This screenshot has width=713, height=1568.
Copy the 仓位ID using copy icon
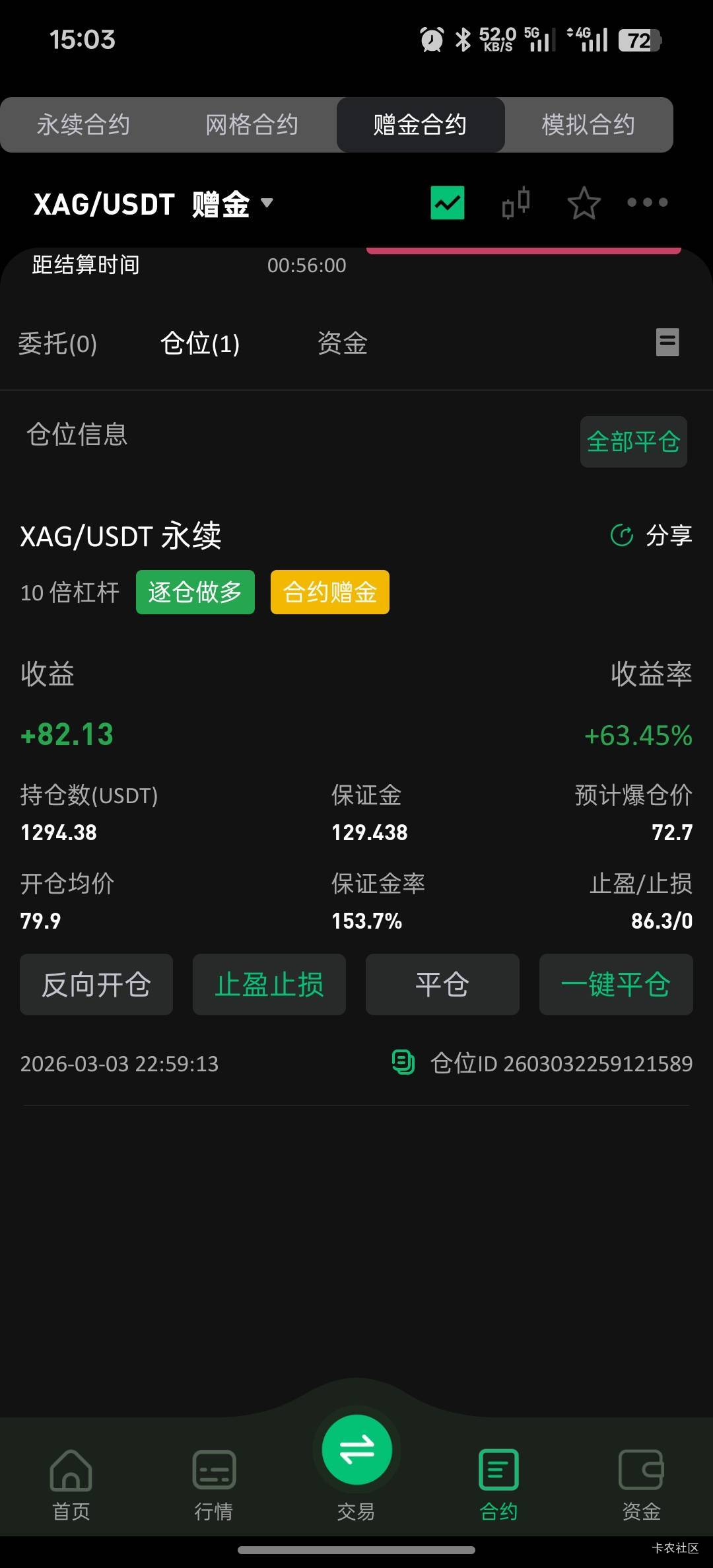click(403, 1063)
